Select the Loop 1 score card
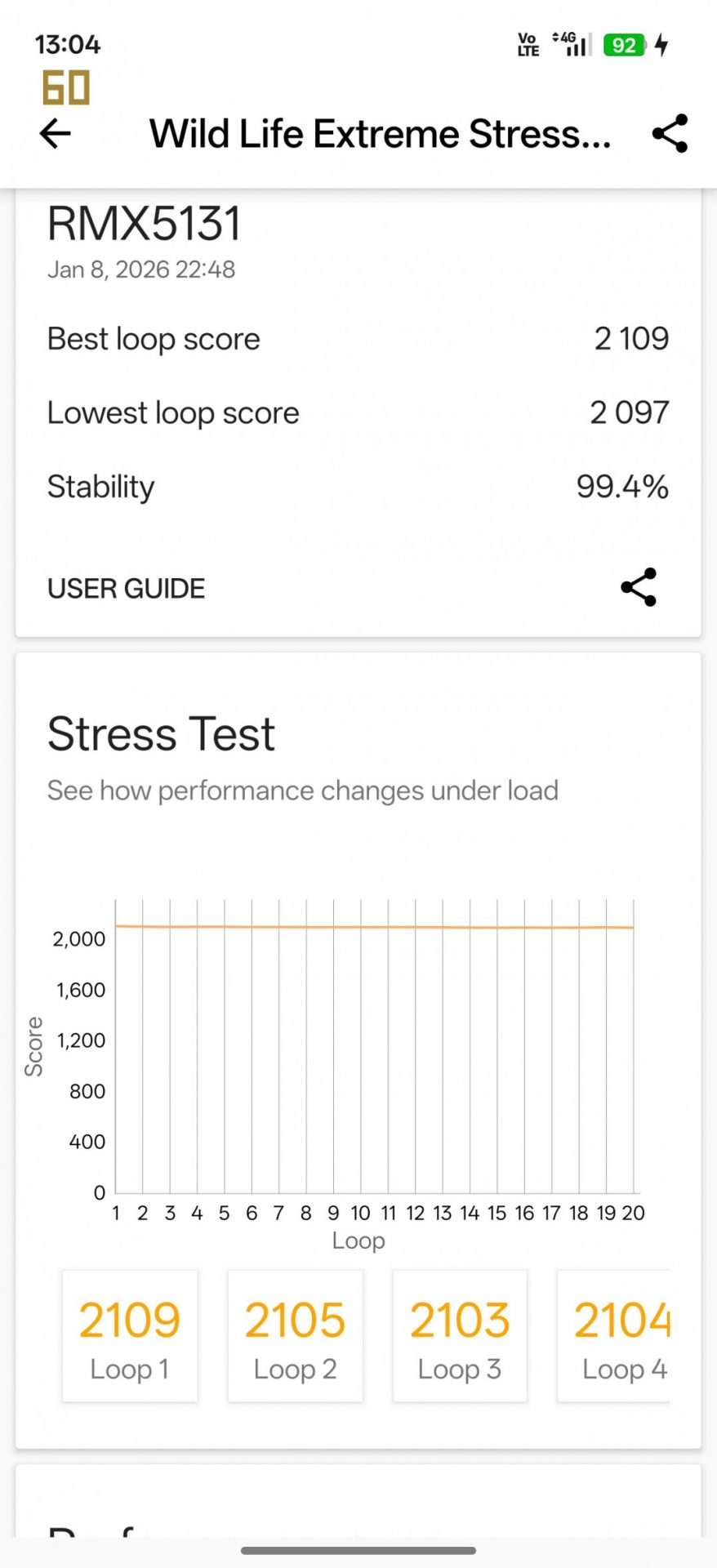Viewport: 717px width, 1568px height. 130,1336
